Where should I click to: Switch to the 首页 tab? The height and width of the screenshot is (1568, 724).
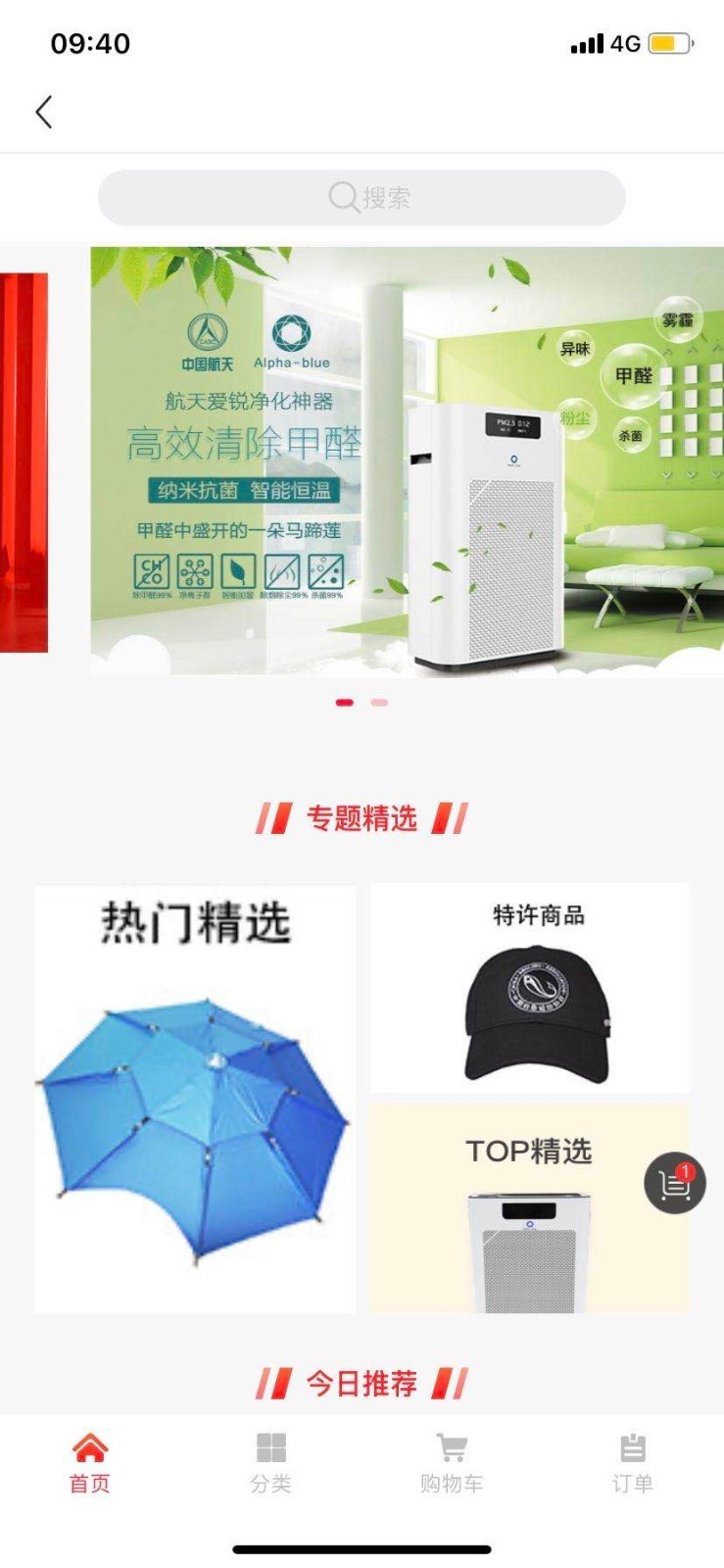[x=89, y=1463]
